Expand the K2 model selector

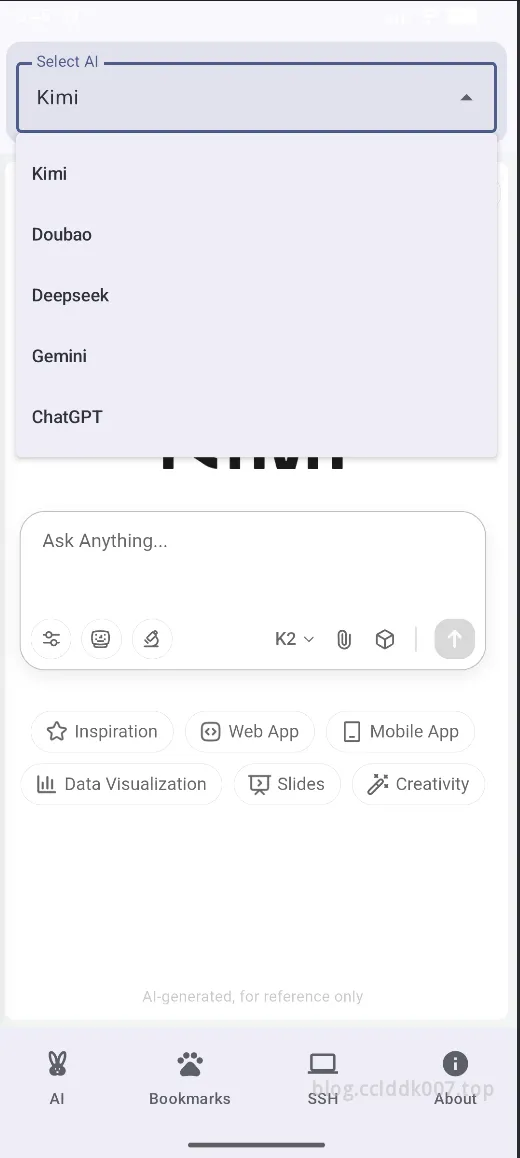[295, 639]
